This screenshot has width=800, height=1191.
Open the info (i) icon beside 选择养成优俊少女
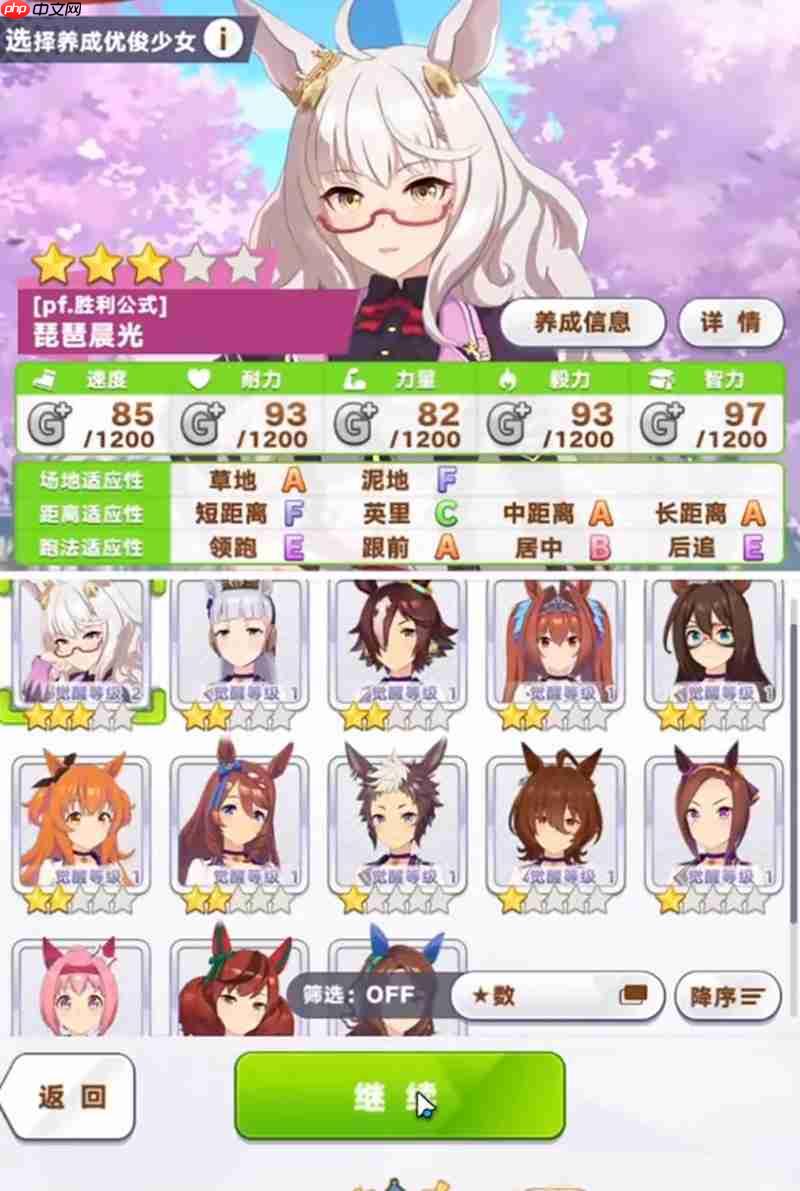tap(224, 40)
